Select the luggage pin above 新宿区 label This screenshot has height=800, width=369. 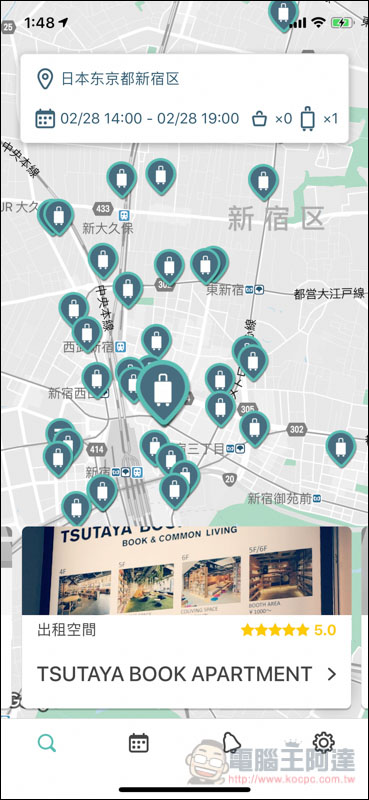click(263, 182)
